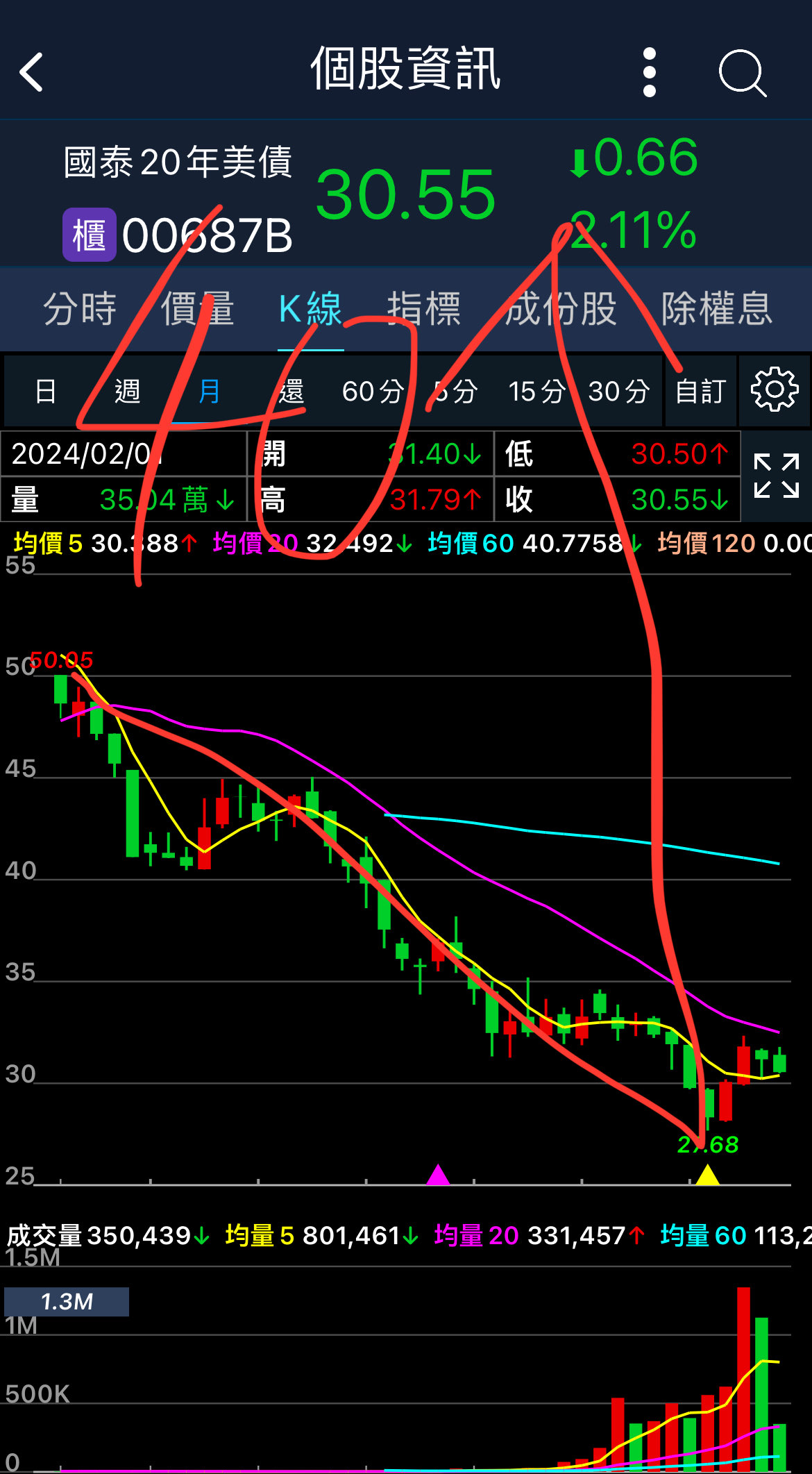Viewport: 812px width, 1474px height.
Task: Open the search magnifier
Action: 743,72
